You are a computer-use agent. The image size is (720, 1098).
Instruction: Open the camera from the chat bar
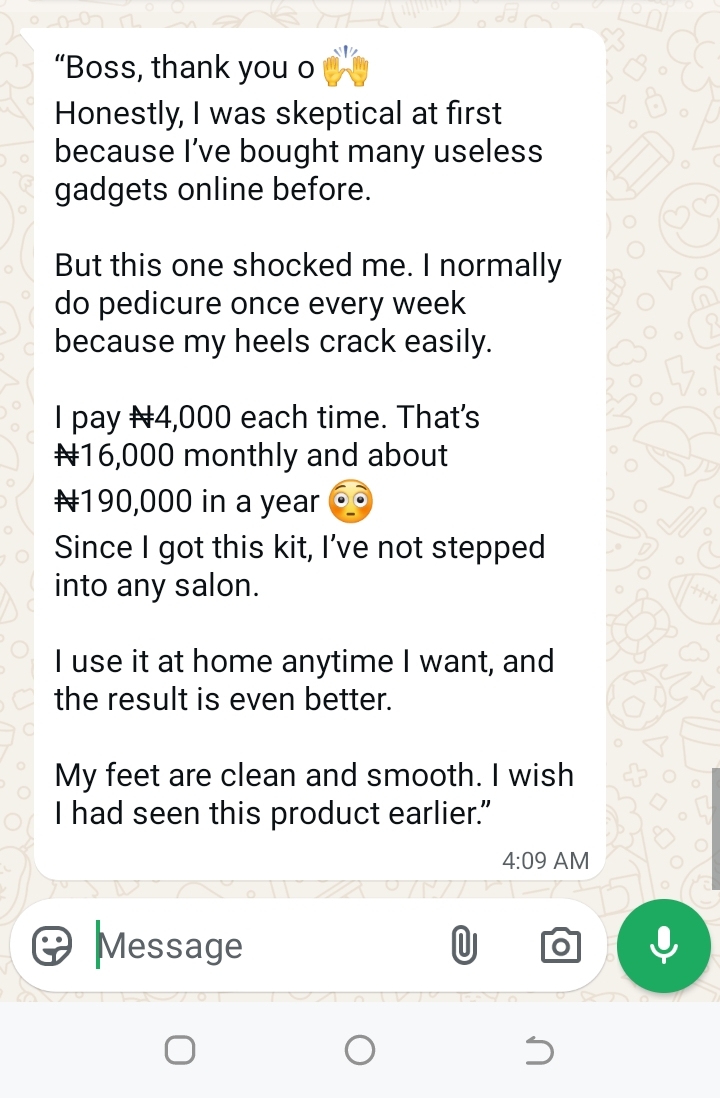560,945
